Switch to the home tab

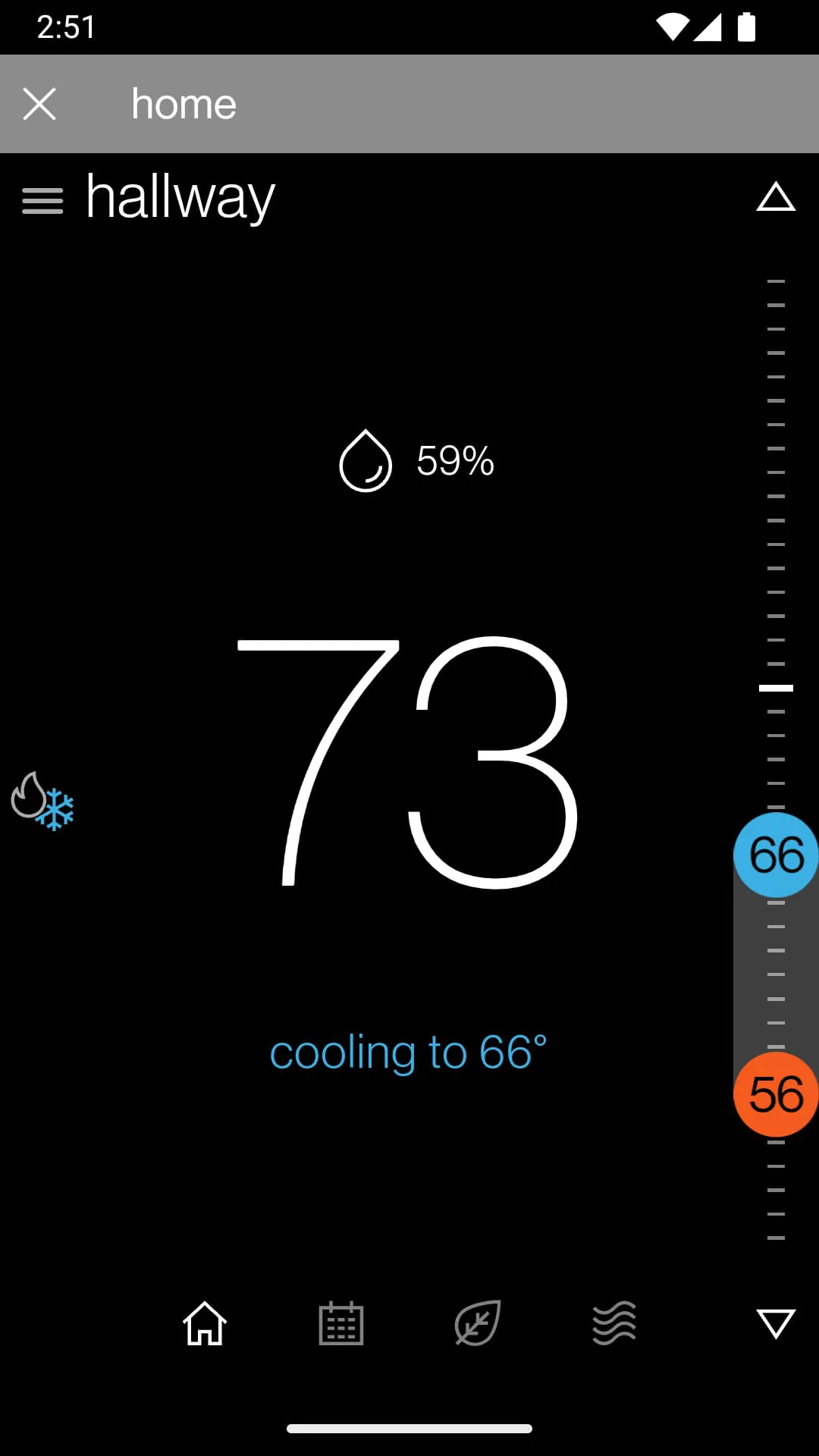click(205, 1323)
